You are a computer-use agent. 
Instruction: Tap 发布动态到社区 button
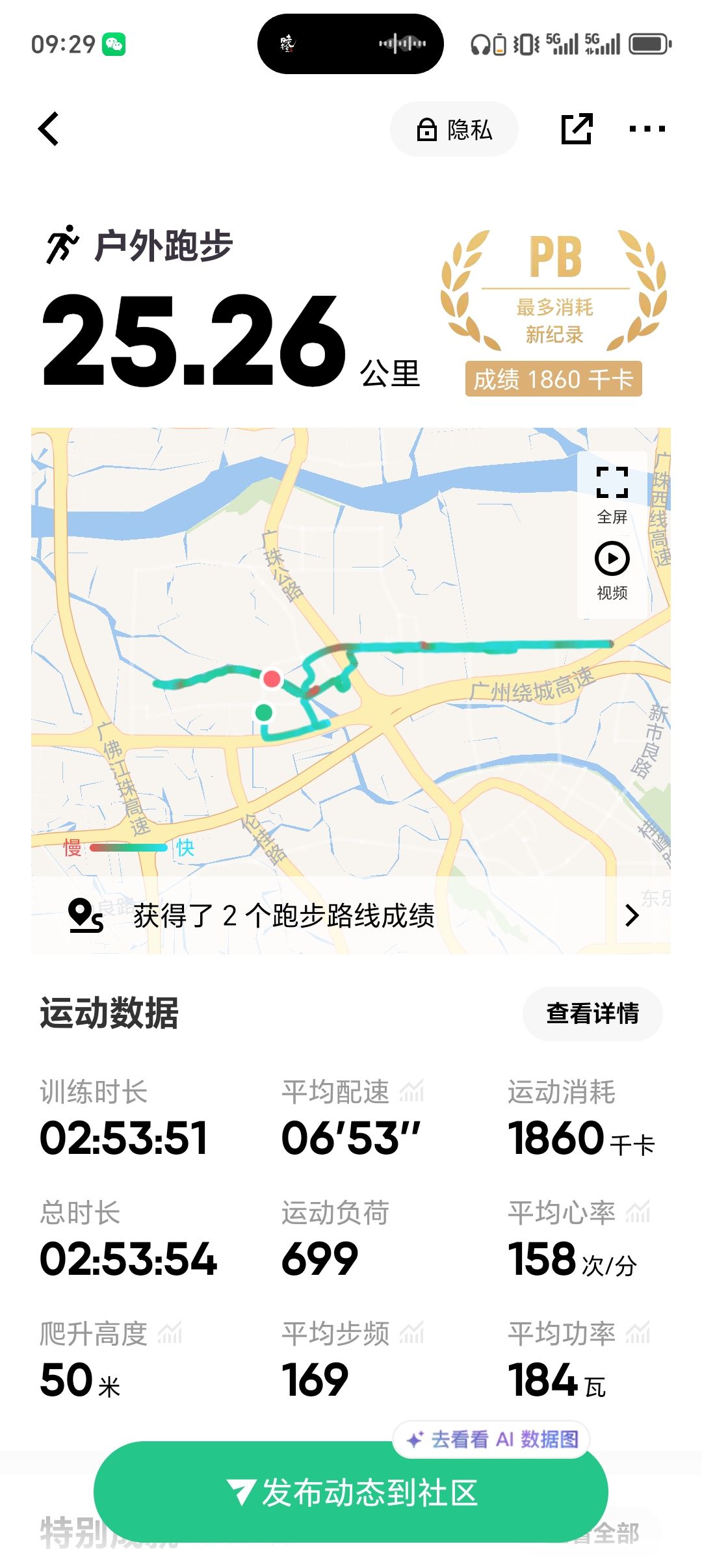351,1493
